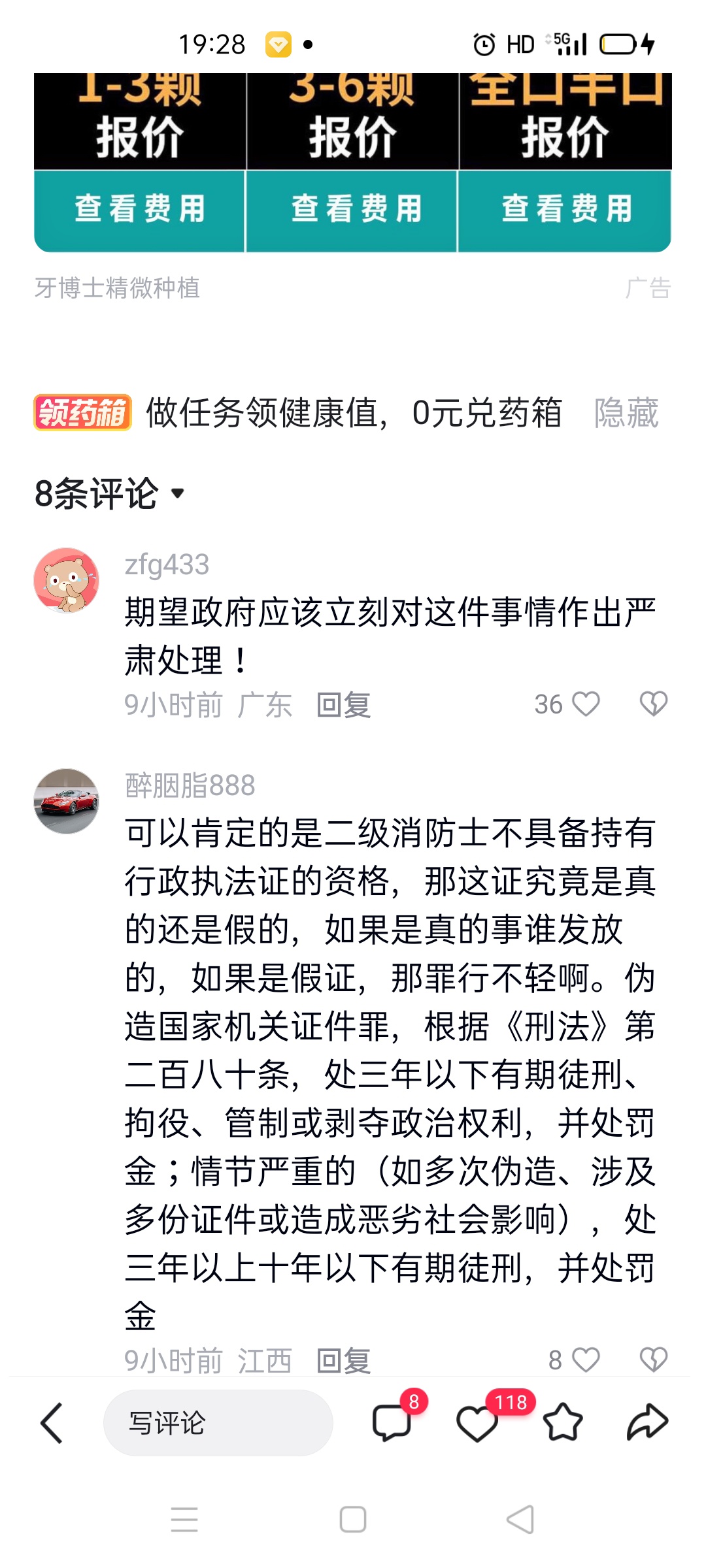Tap 查看费用 under 3-6颗报价
706x1568 pixels.
[x=352, y=210]
